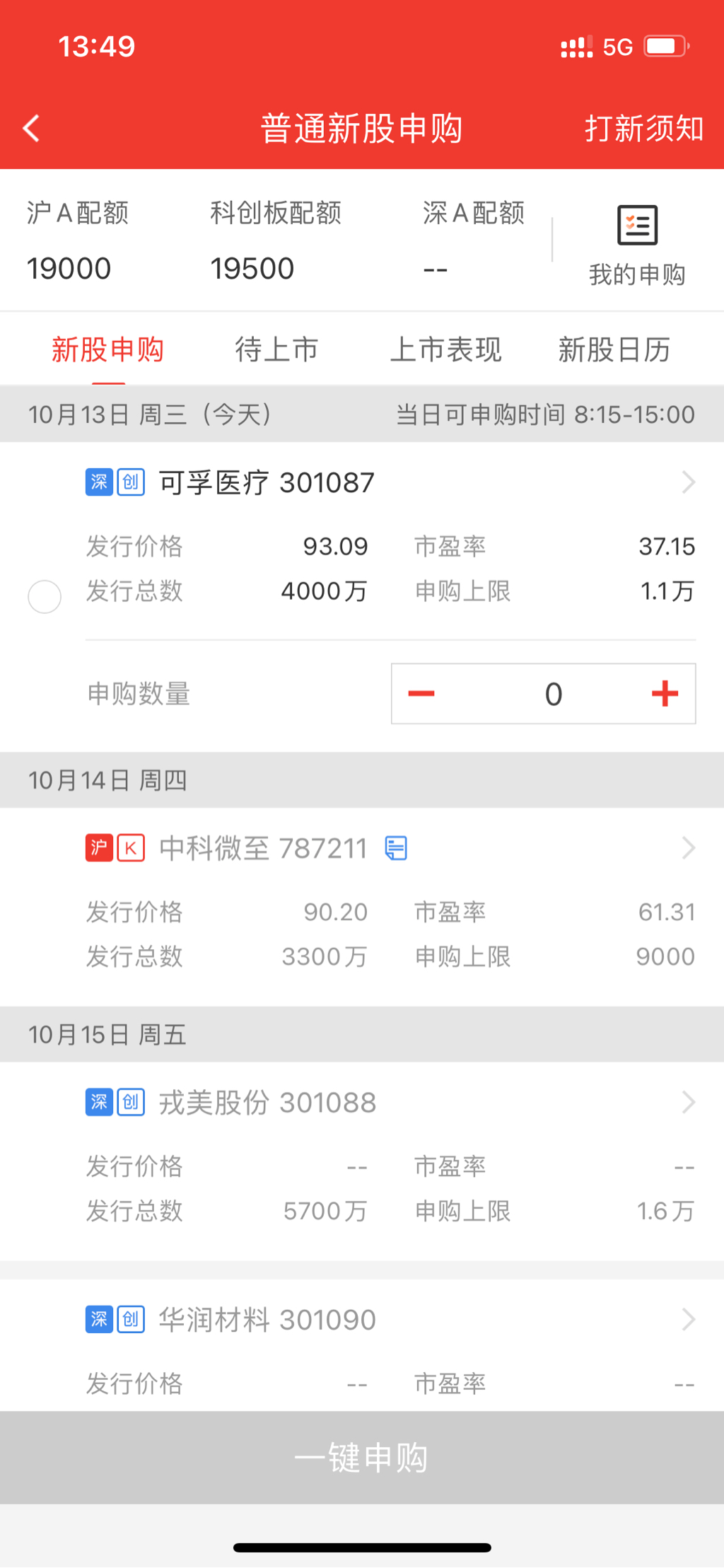Tap the note icon beside 中科微至
The width and height of the screenshot is (724, 1568).
396,848
